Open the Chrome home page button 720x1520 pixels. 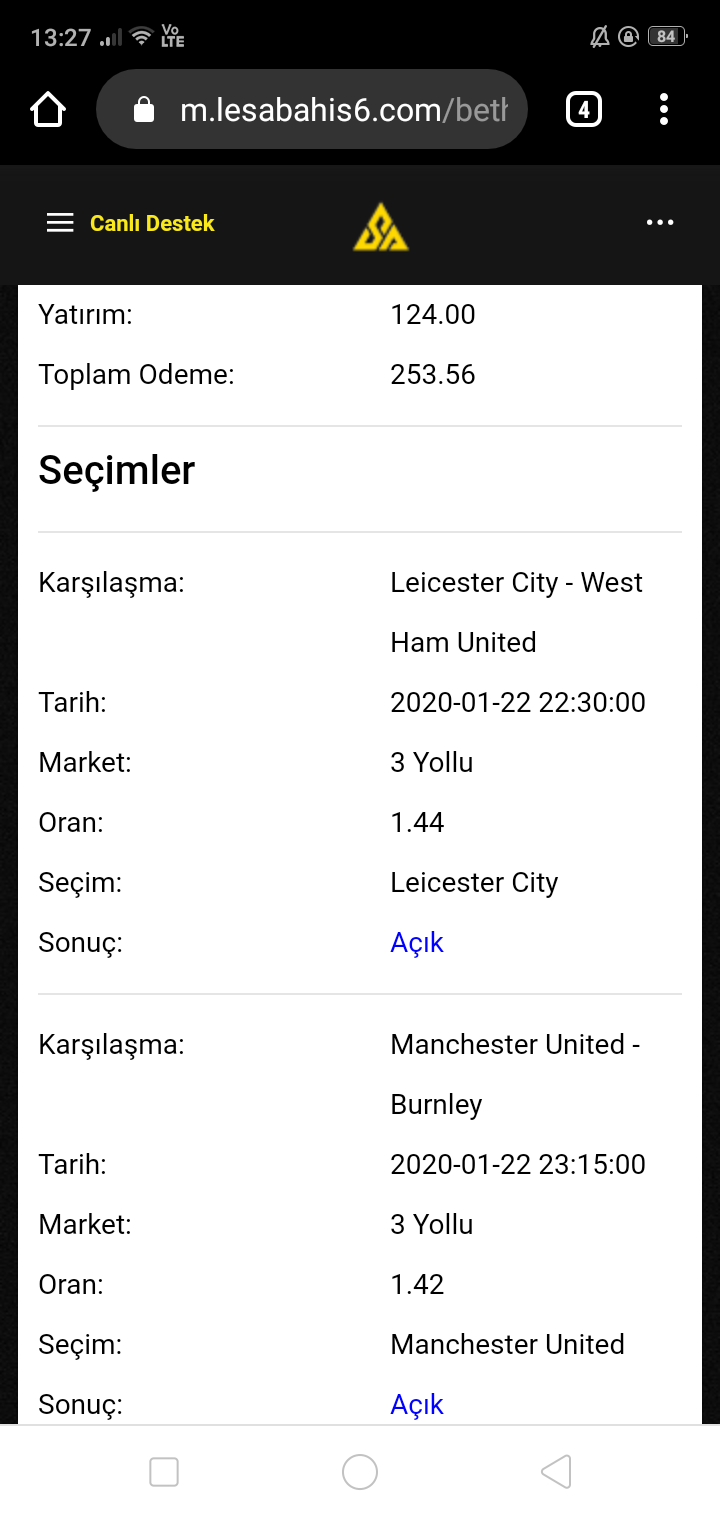point(48,109)
